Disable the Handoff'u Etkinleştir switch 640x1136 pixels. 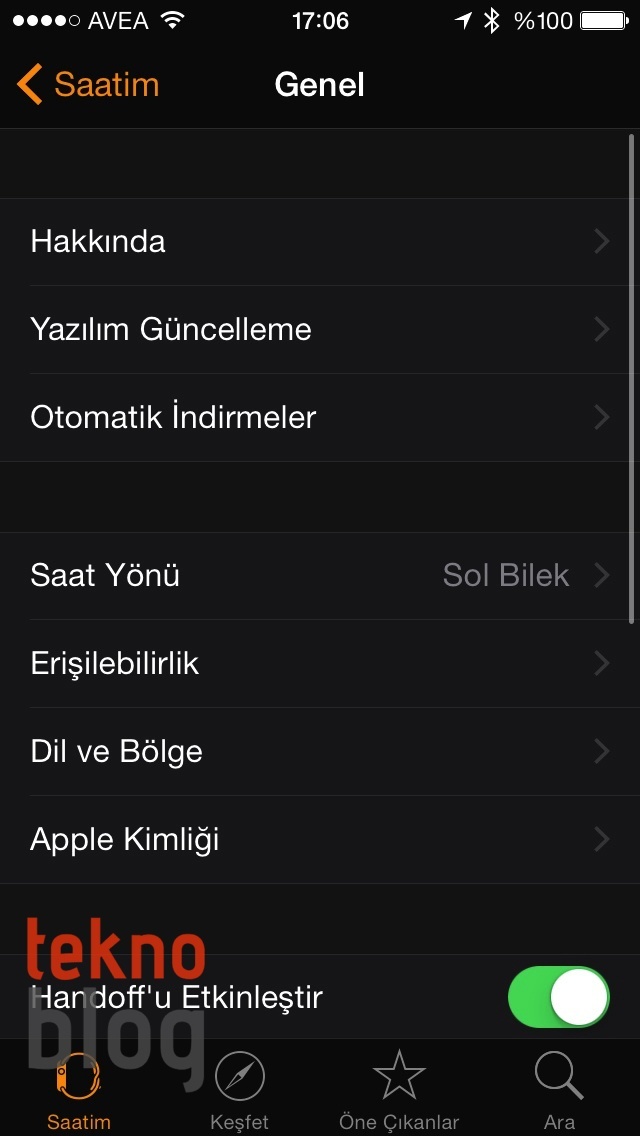558,997
